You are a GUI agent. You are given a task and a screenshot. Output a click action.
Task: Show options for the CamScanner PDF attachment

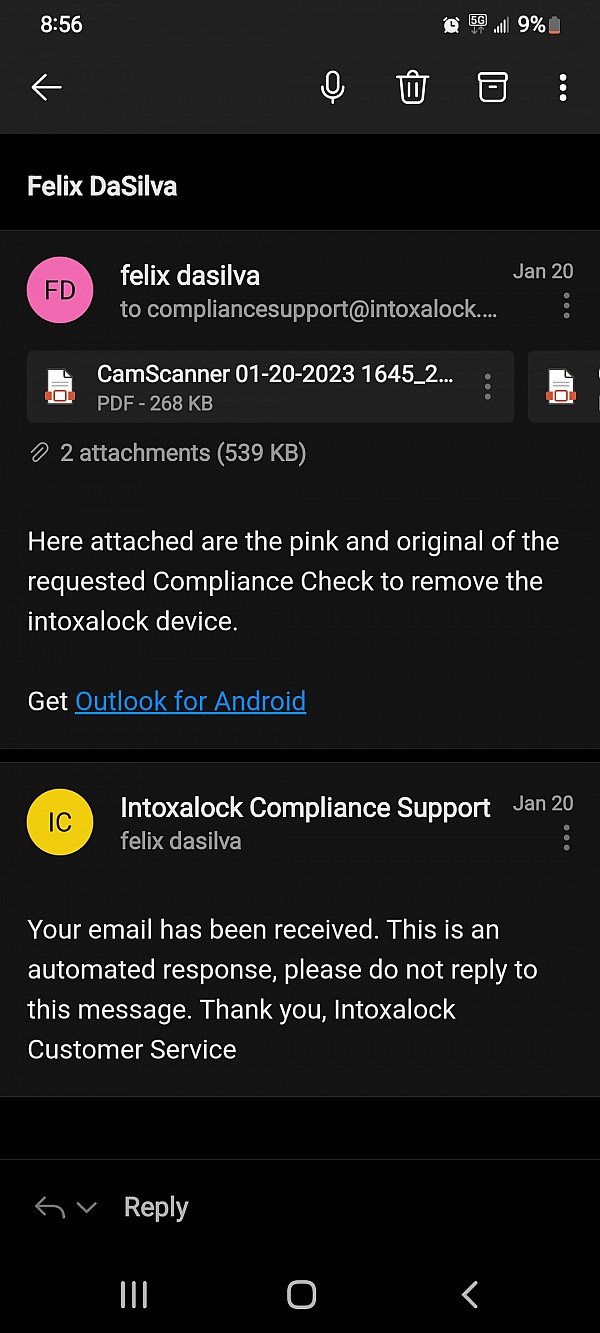point(487,387)
